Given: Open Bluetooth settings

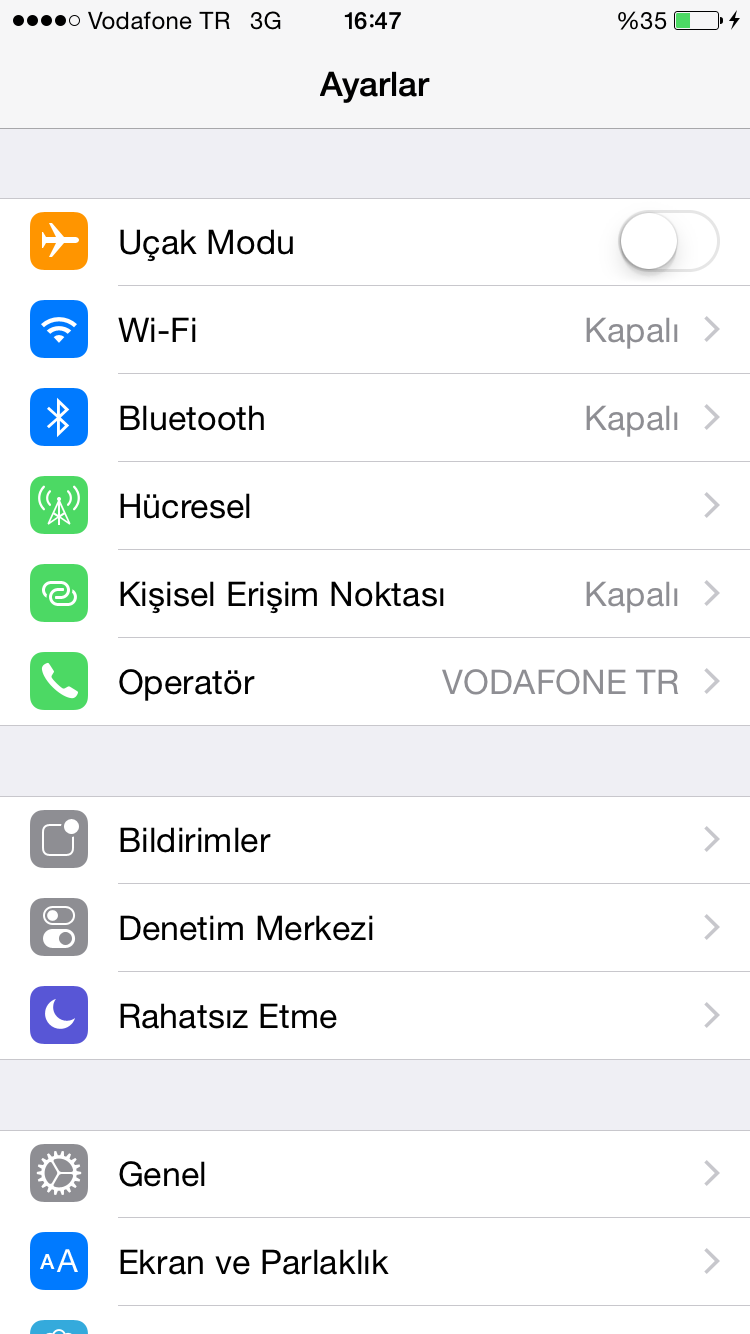Looking at the screenshot, I should point(375,418).
